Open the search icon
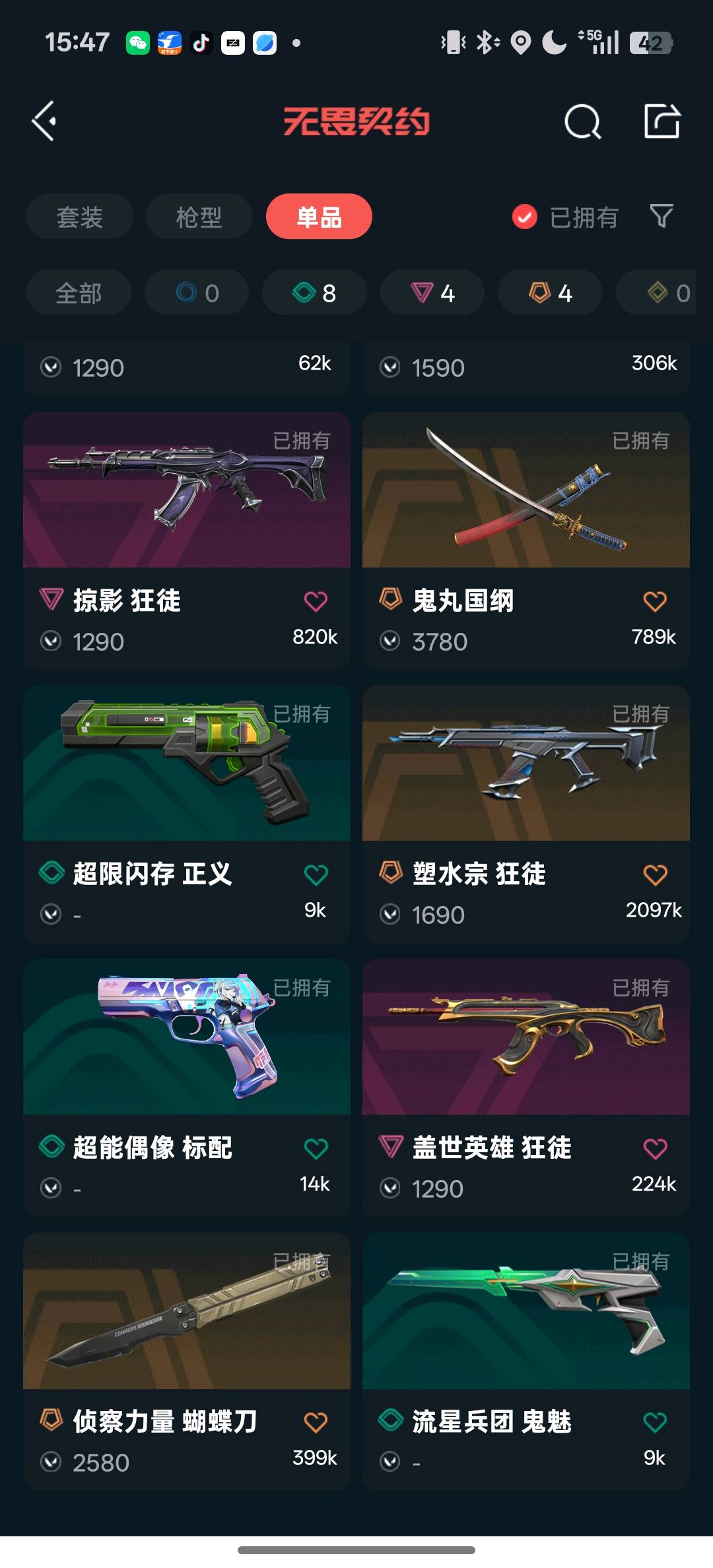The height and width of the screenshot is (1568, 713). pyautogui.click(x=582, y=121)
